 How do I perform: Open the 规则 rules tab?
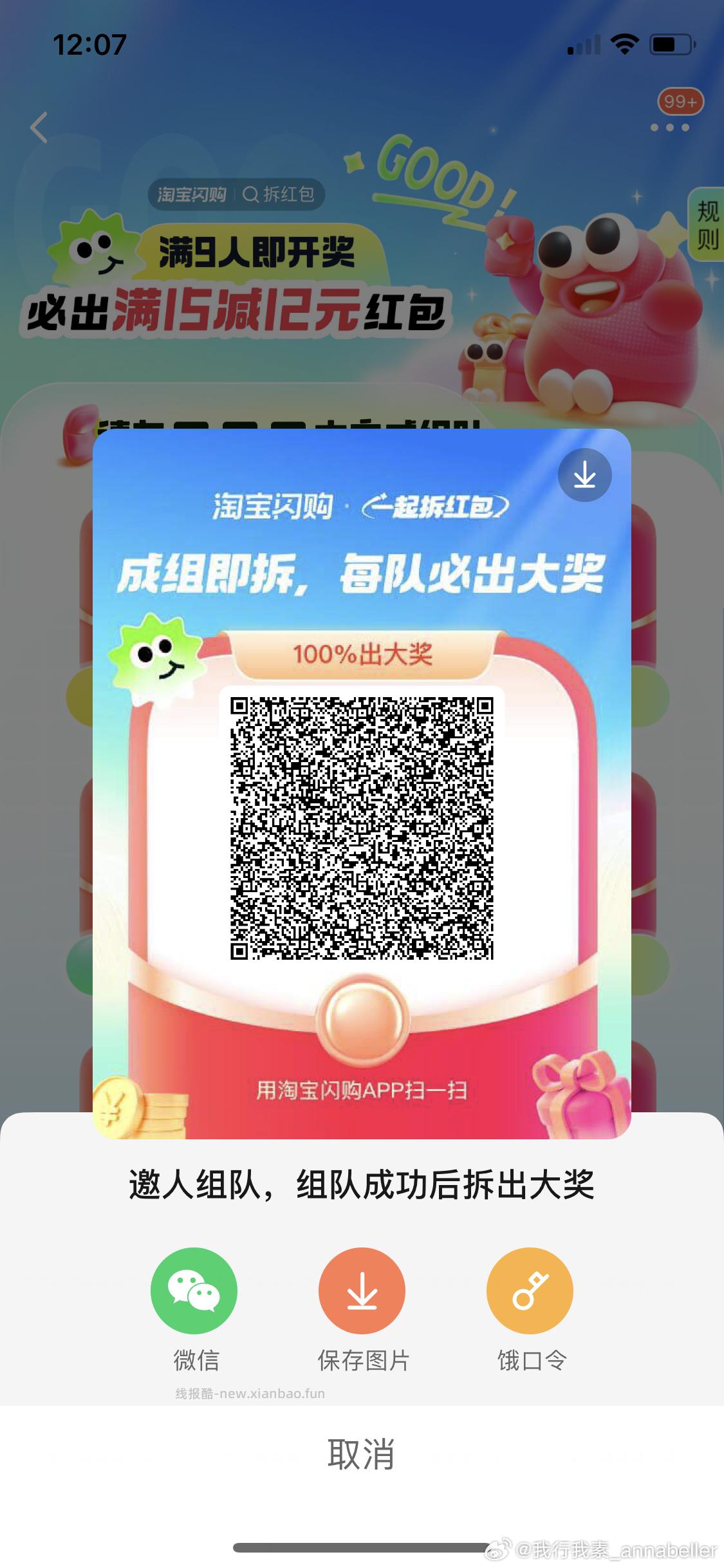tap(707, 225)
